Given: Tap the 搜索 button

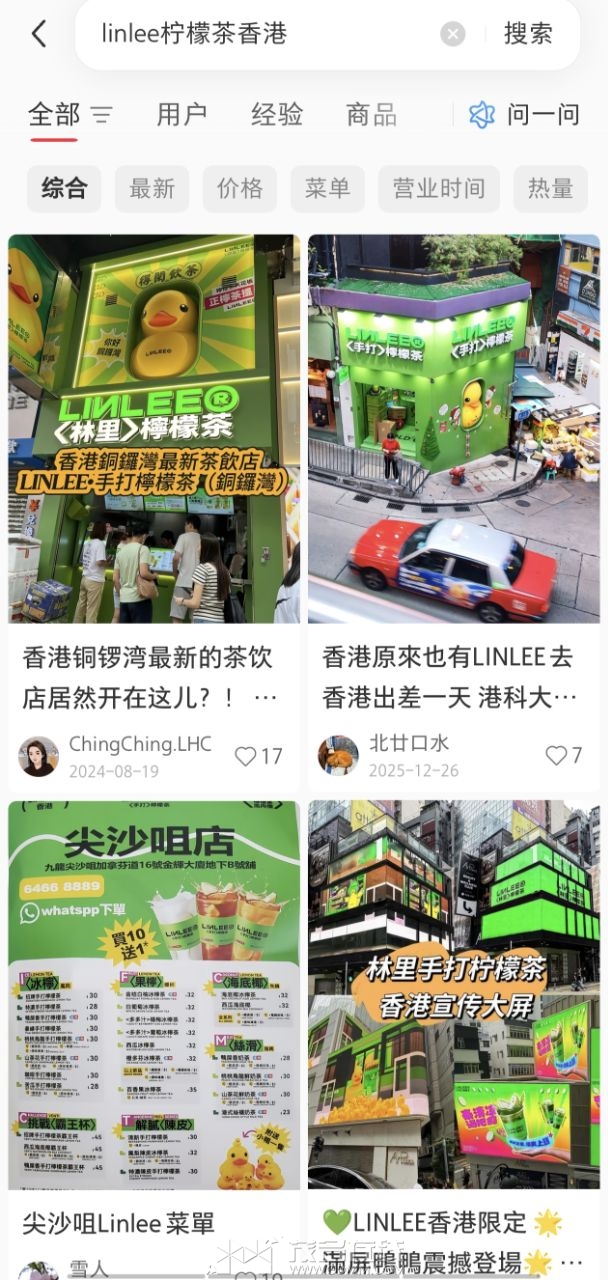Looking at the screenshot, I should pos(528,34).
